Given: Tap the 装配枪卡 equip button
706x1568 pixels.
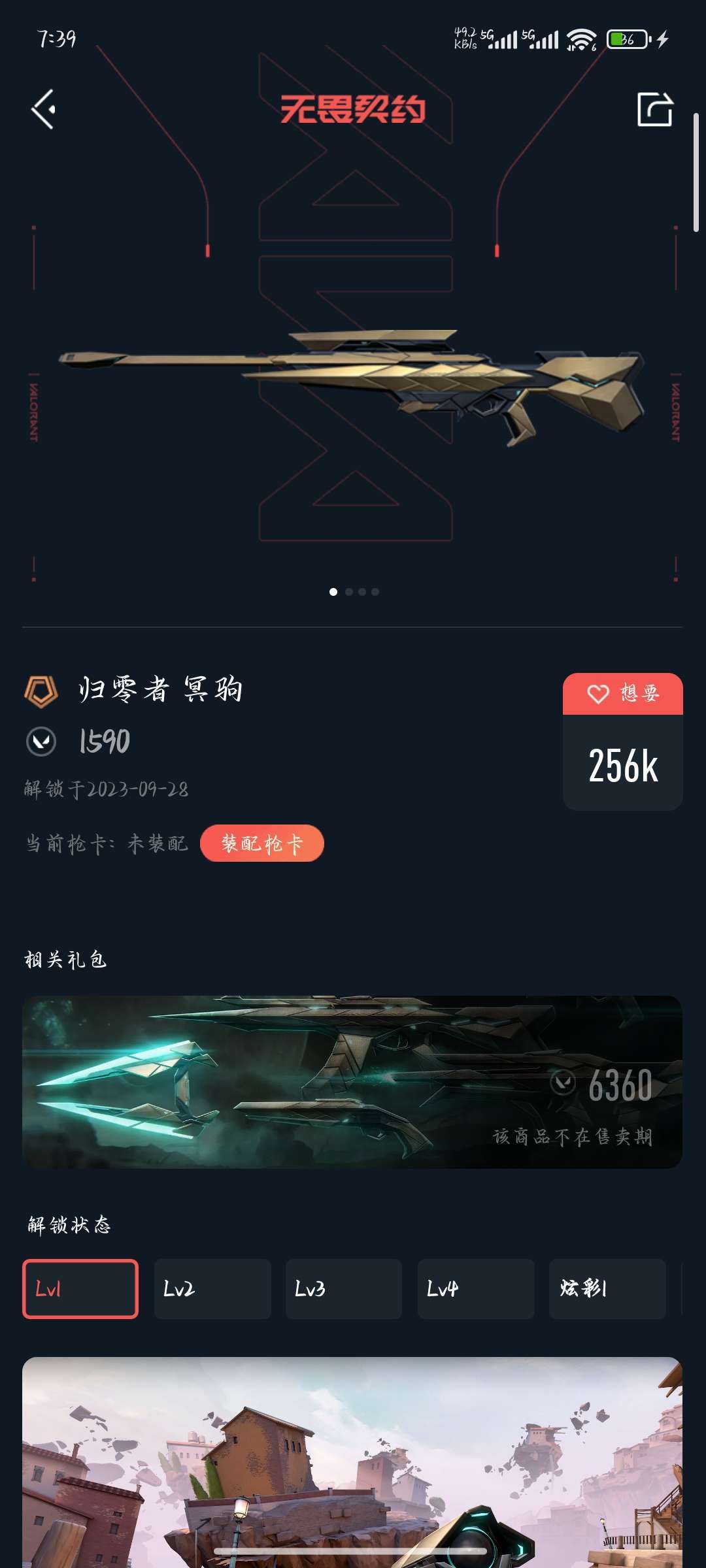Looking at the screenshot, I should [x=261, y=843].
